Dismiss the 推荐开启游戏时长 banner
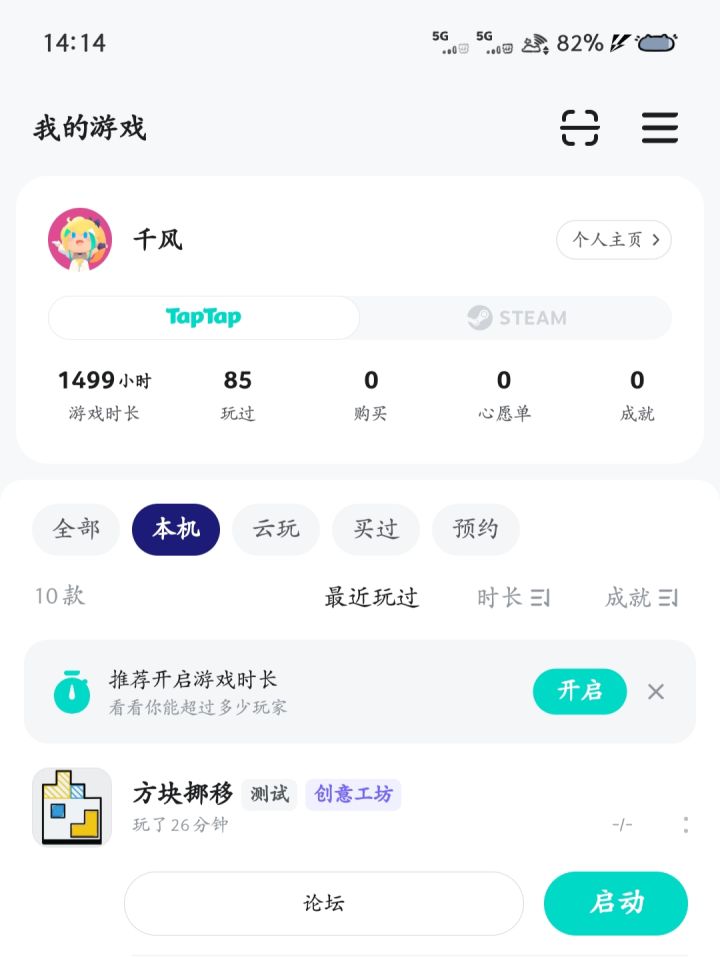 [x=656, y=691]
